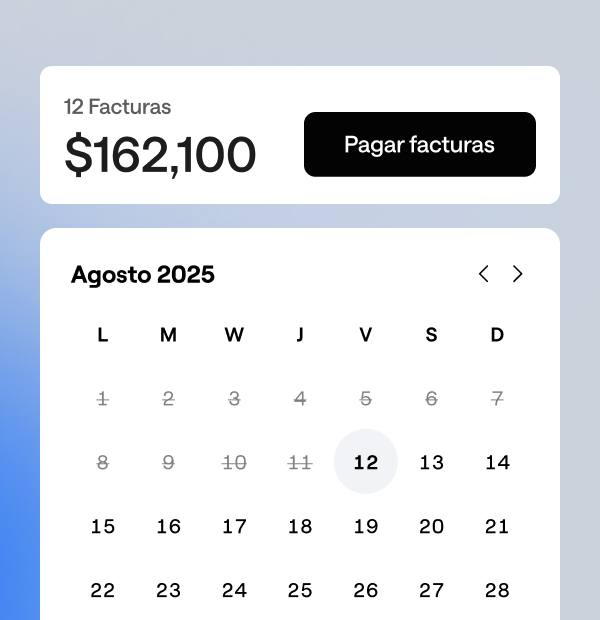Tap the 22nd on the calendar

point(103,590)
